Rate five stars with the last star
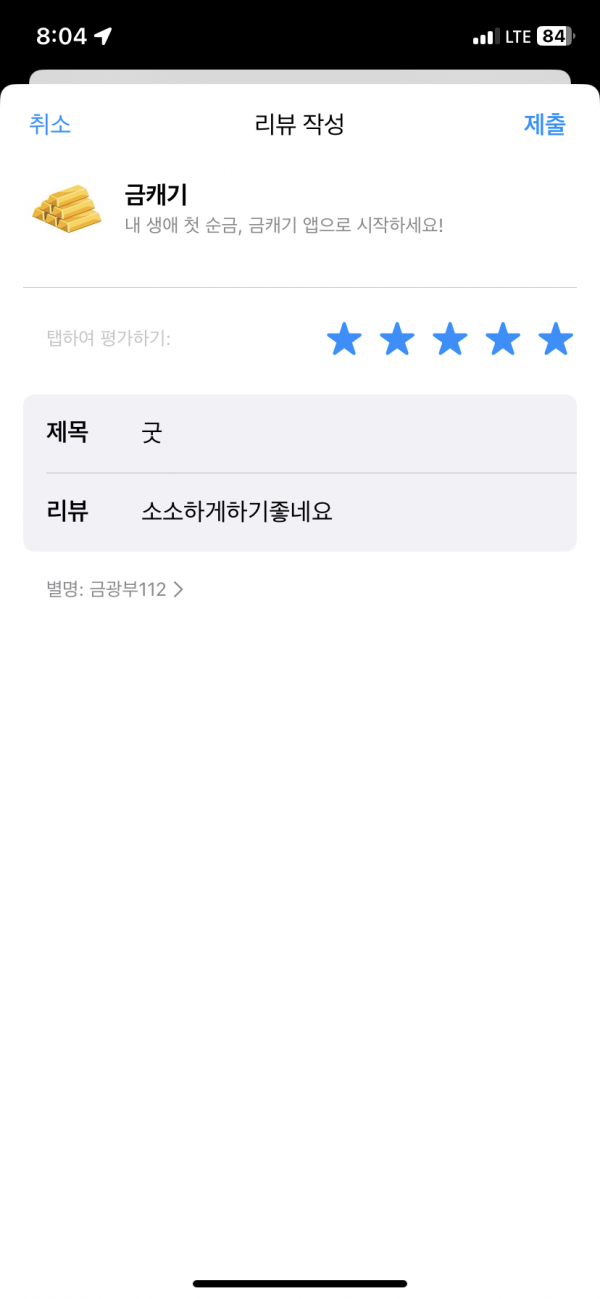 pyautogui.click(x=556, y=339)
